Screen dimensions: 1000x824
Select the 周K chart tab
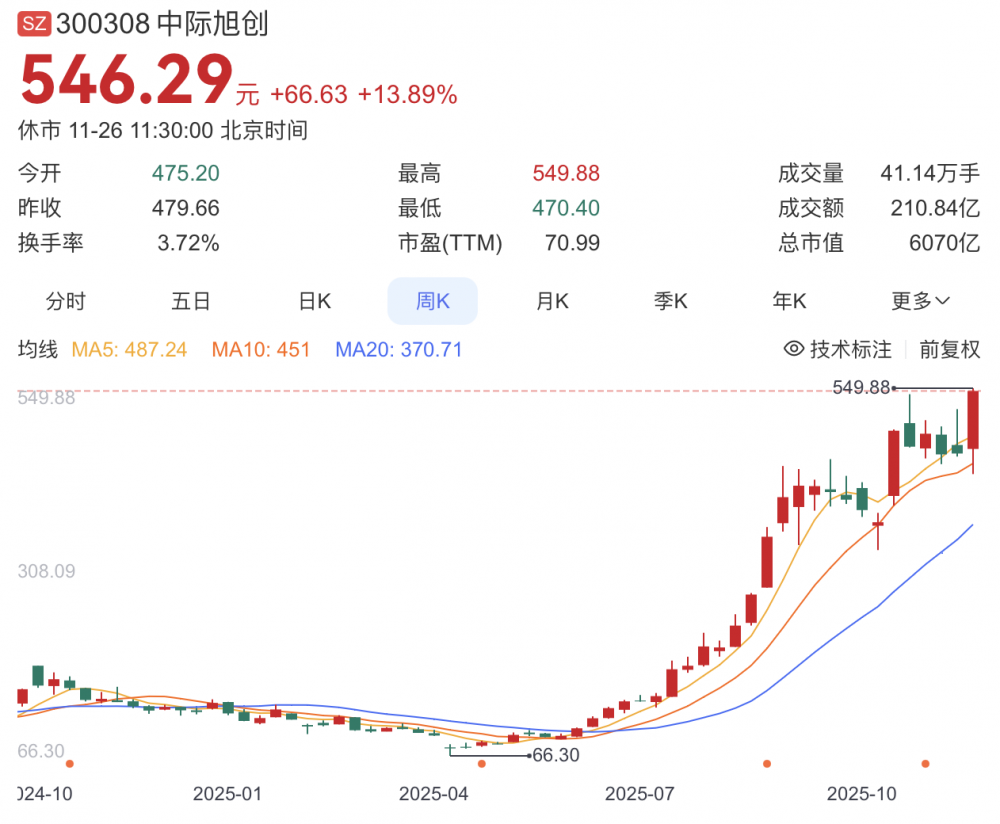coord(432,301)
